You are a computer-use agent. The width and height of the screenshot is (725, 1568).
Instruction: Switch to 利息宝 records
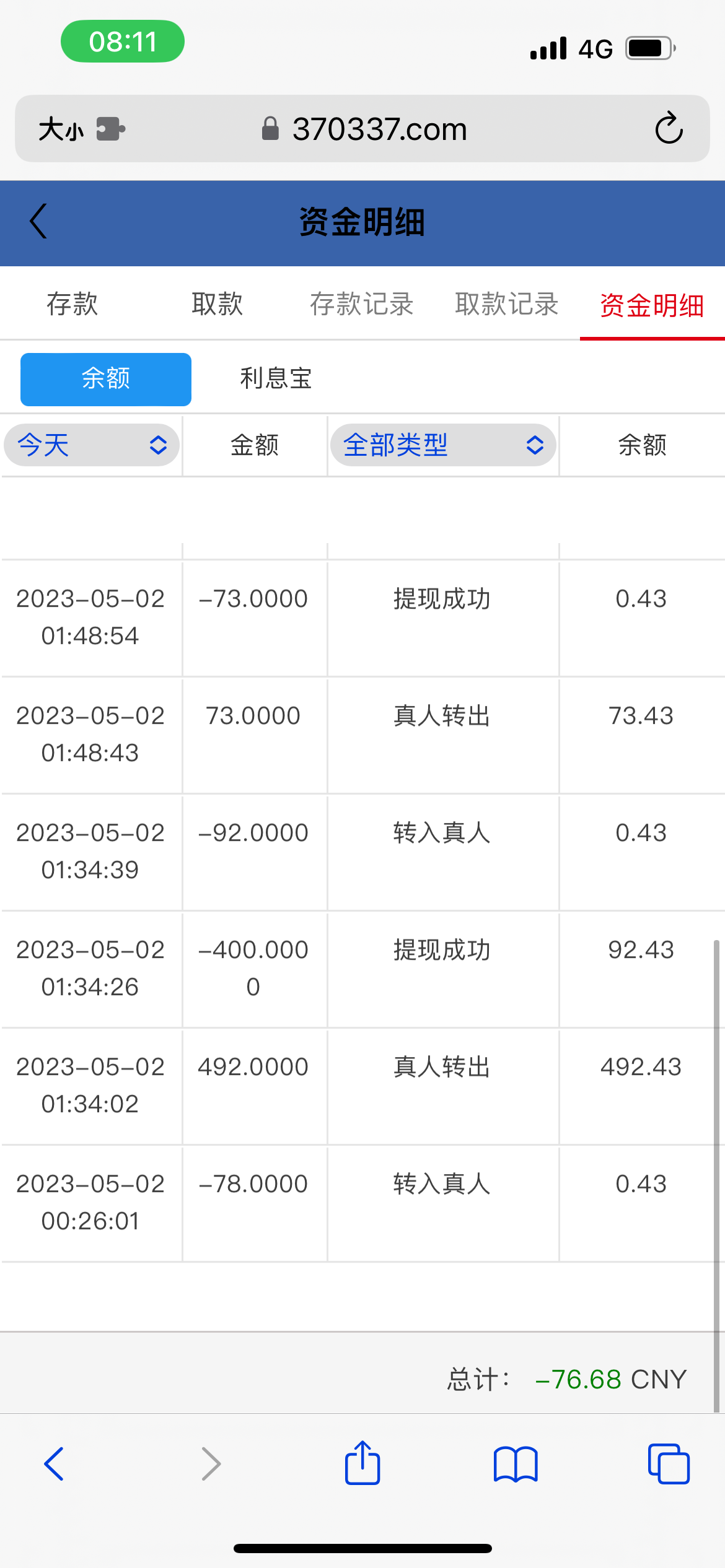pyautogui.click(x=276, y=379)
